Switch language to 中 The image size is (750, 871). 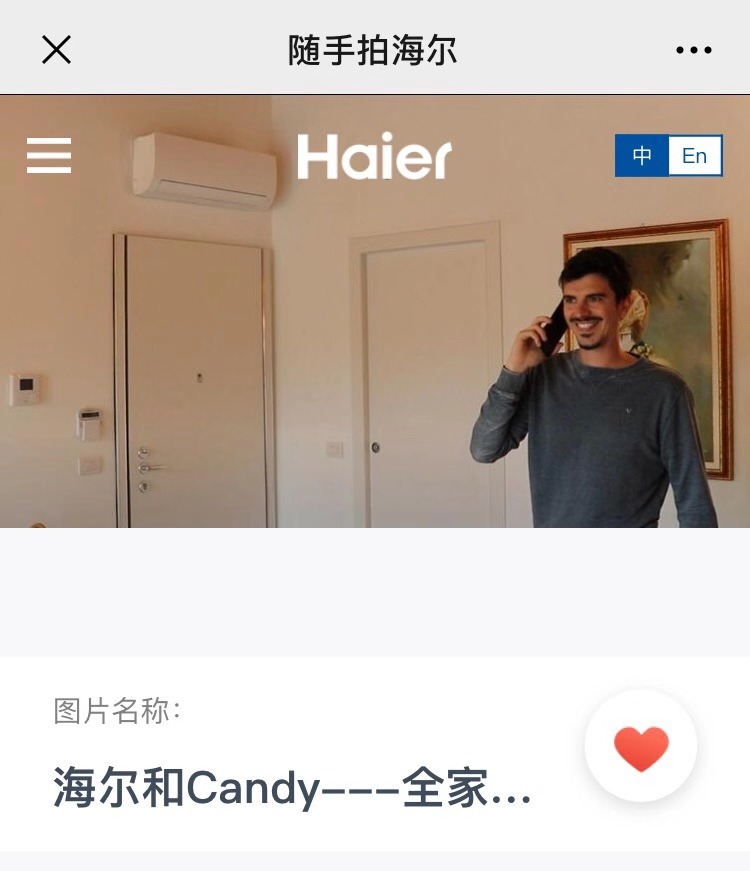[642, 156]
